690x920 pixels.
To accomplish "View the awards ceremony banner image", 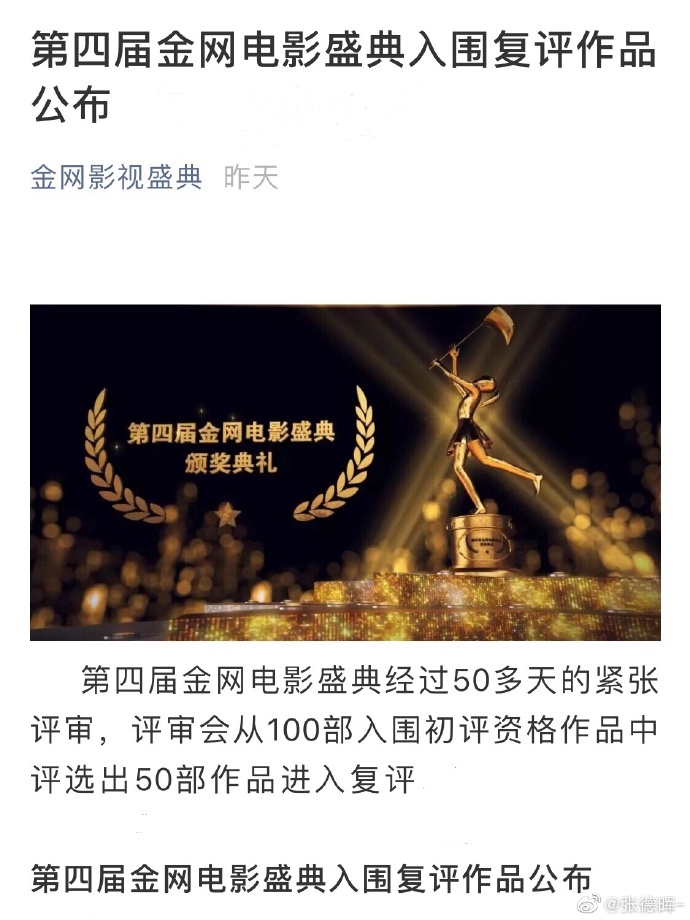I will (345, 472).
